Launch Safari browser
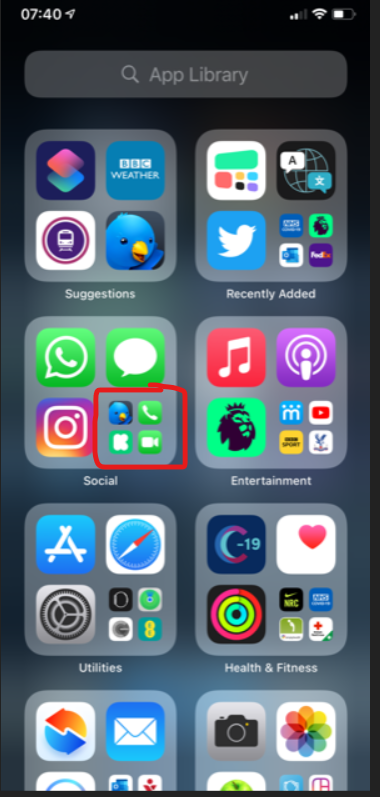380x797 pixels. [x=135, y=544]
